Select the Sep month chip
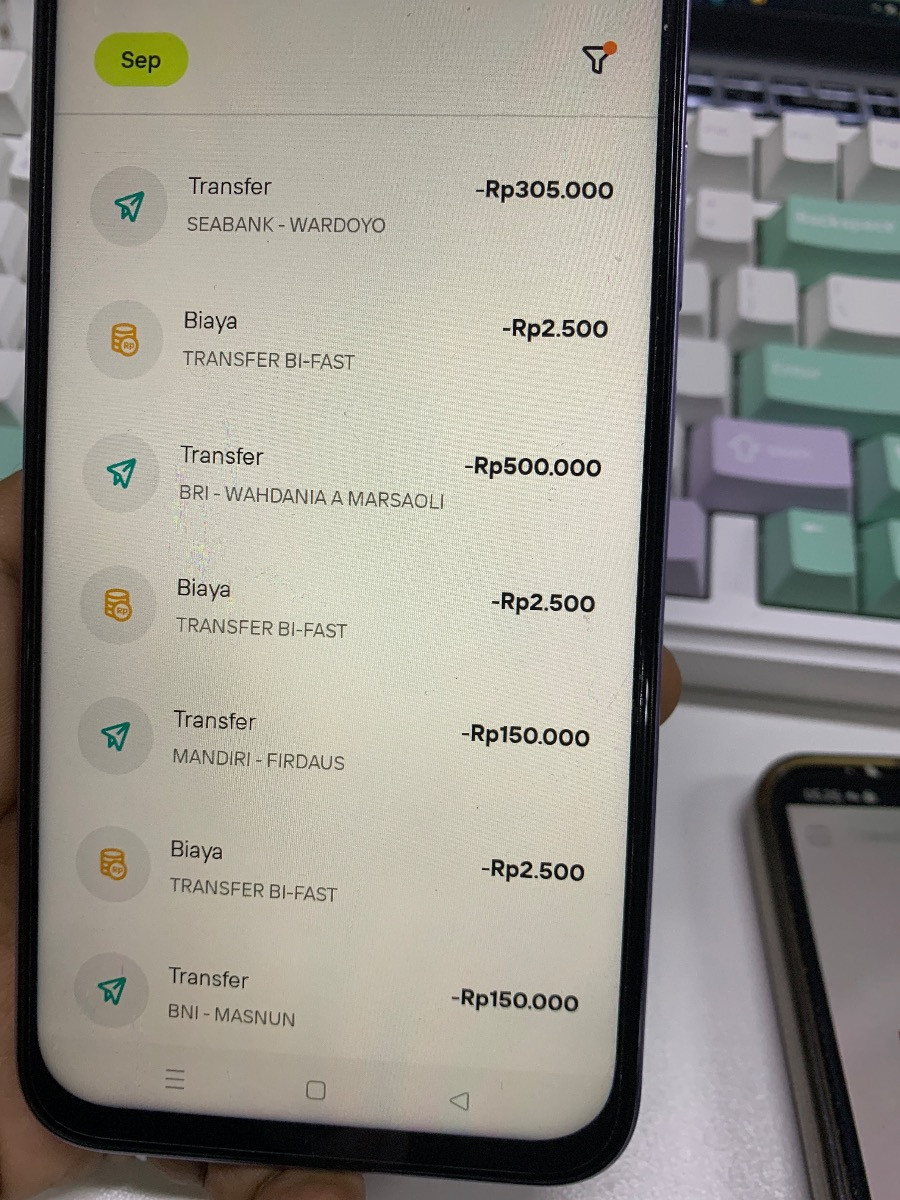Image resolution: width=900 pixels, height=1200 pixels. tap(140, 60)
